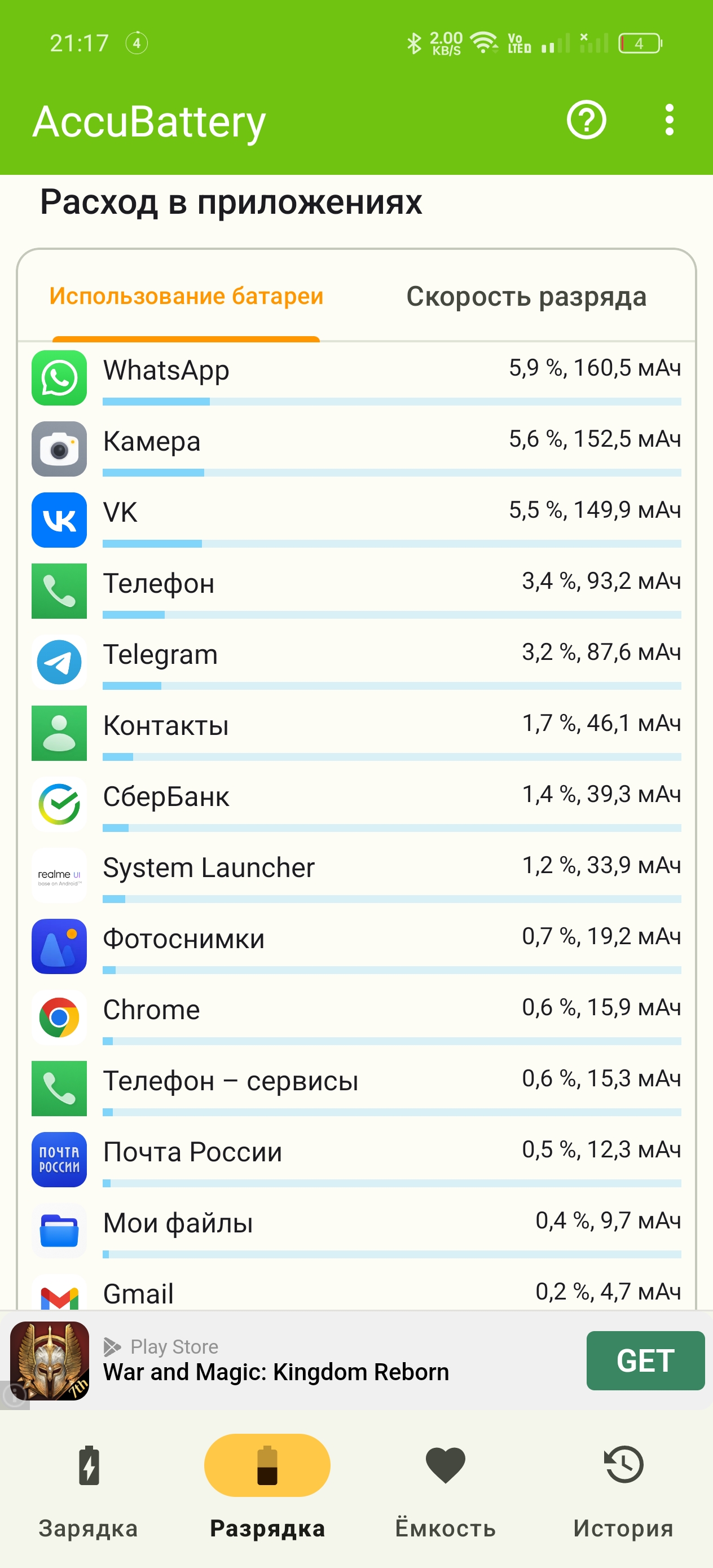
Task: Open Камера battery usage details
Action: click(x=356, y=448)
